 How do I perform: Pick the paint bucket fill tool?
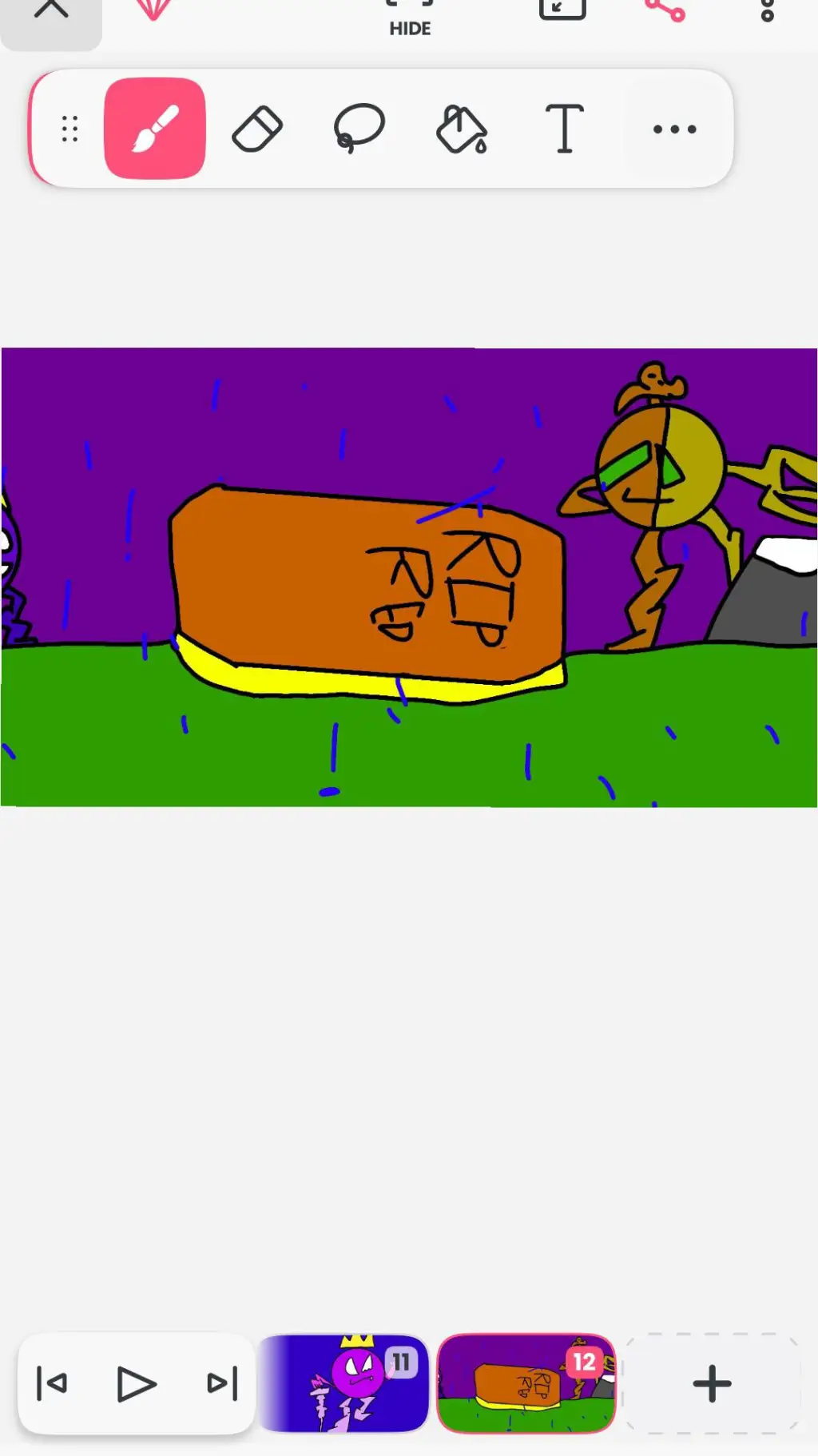coord(462,129)
